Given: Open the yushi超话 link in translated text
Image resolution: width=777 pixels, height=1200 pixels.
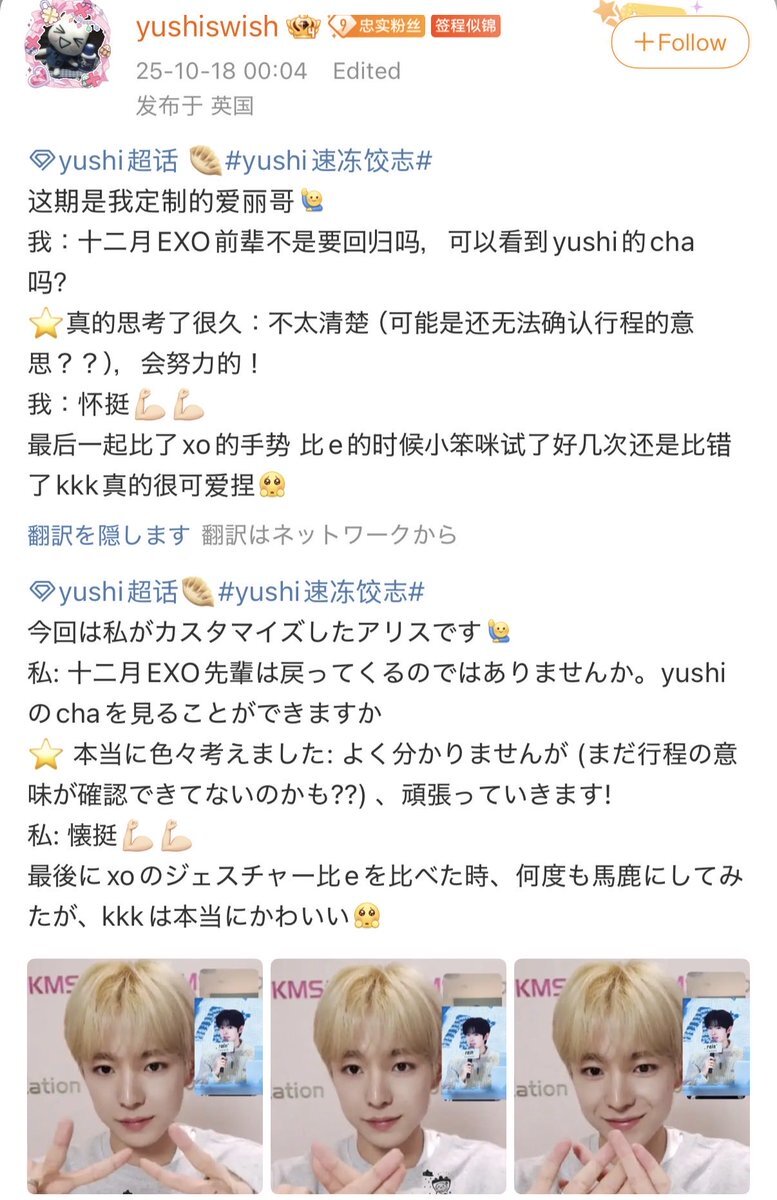Looking at the screenshot, I should tap(104, 592).
